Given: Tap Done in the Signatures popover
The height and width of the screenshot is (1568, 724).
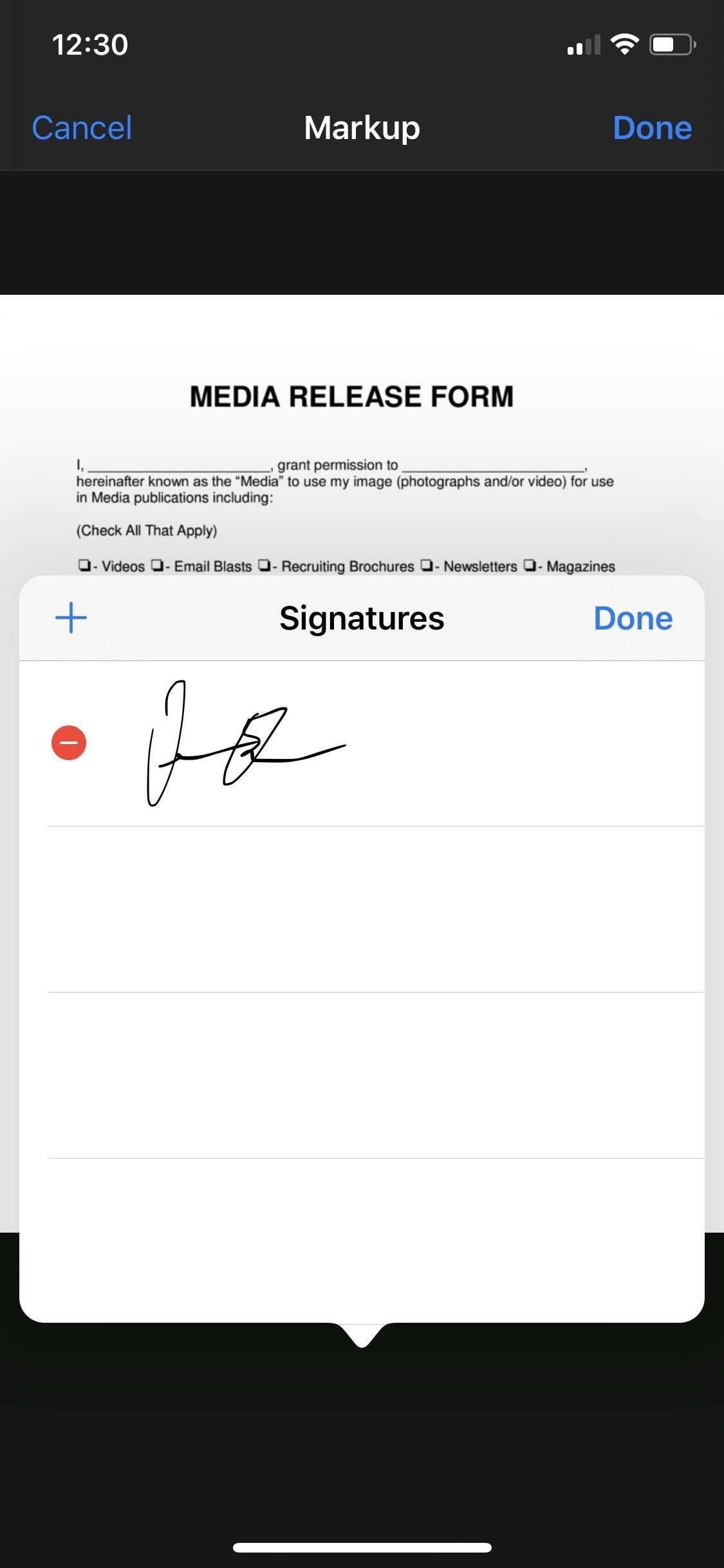Looking at the screenshot, I should [633, 617].
